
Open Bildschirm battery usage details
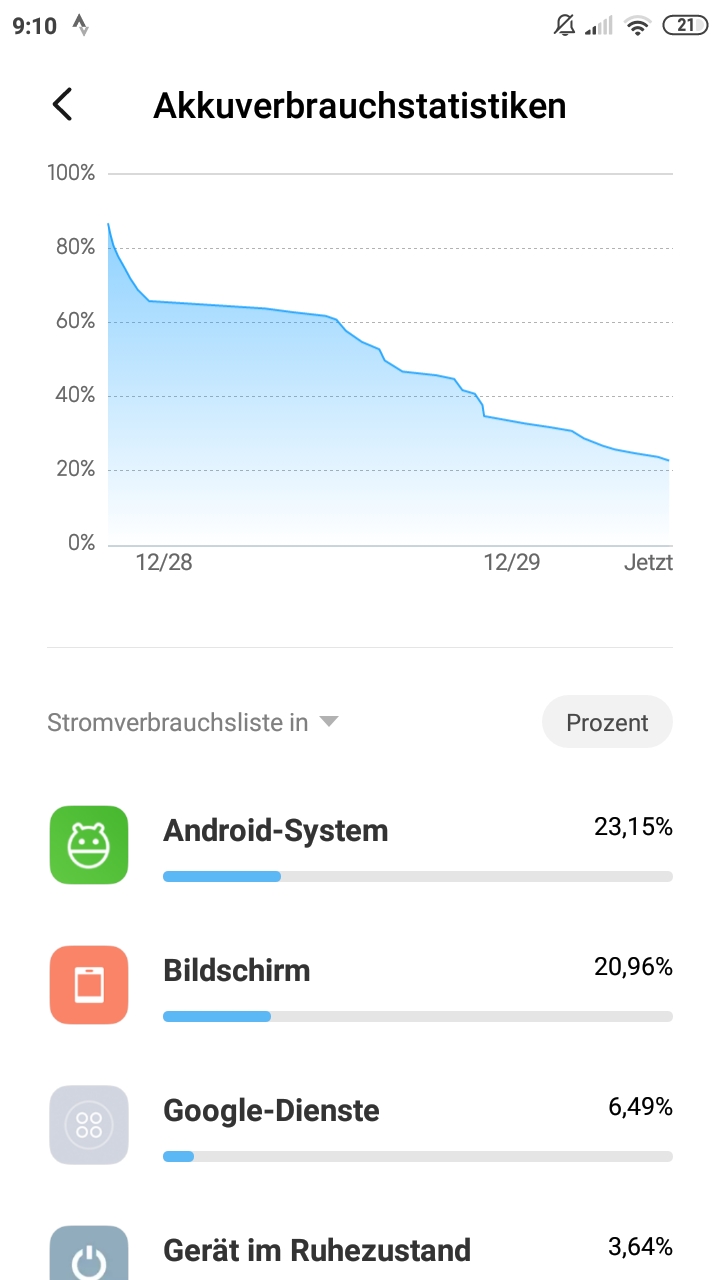tap(360, 985)
